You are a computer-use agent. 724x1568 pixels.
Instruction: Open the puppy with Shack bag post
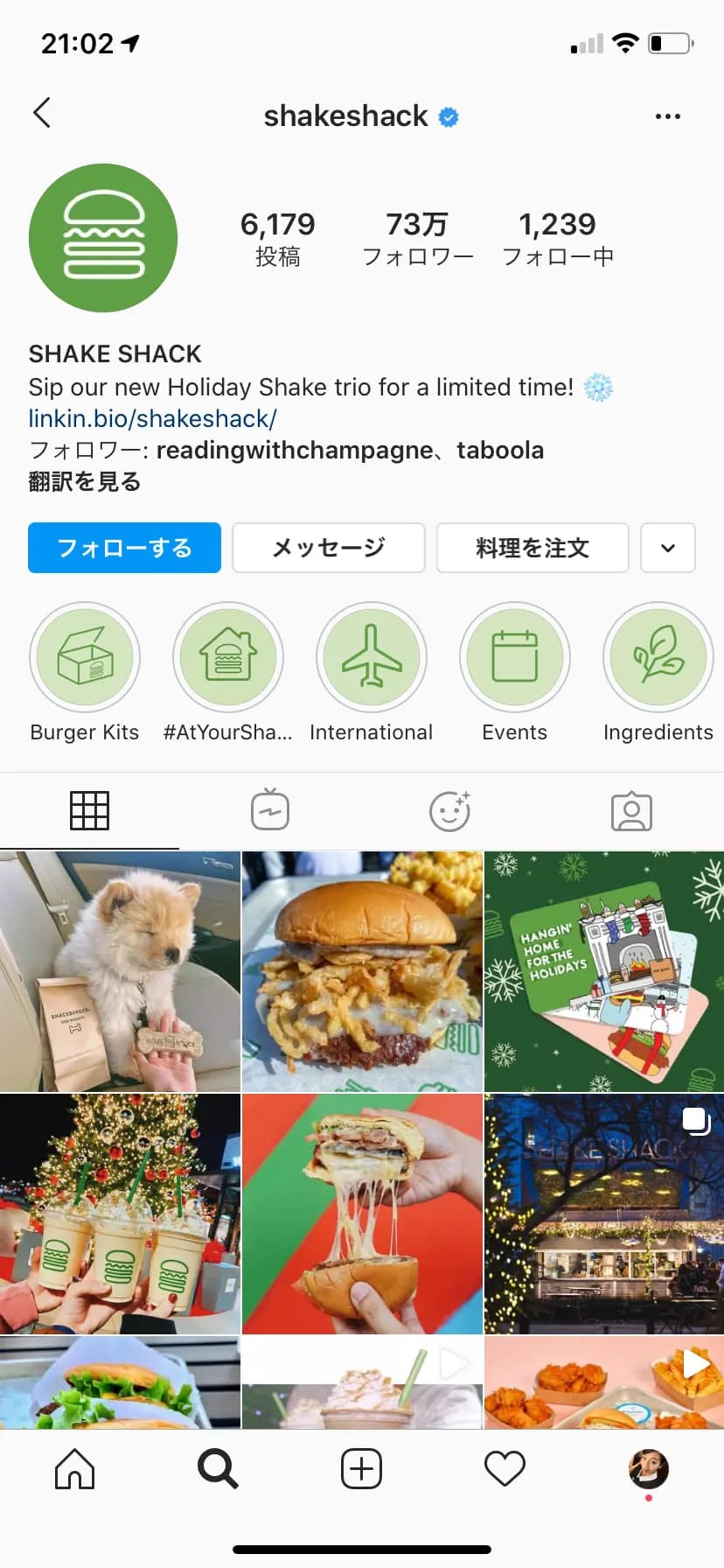(x=120, y=971)
